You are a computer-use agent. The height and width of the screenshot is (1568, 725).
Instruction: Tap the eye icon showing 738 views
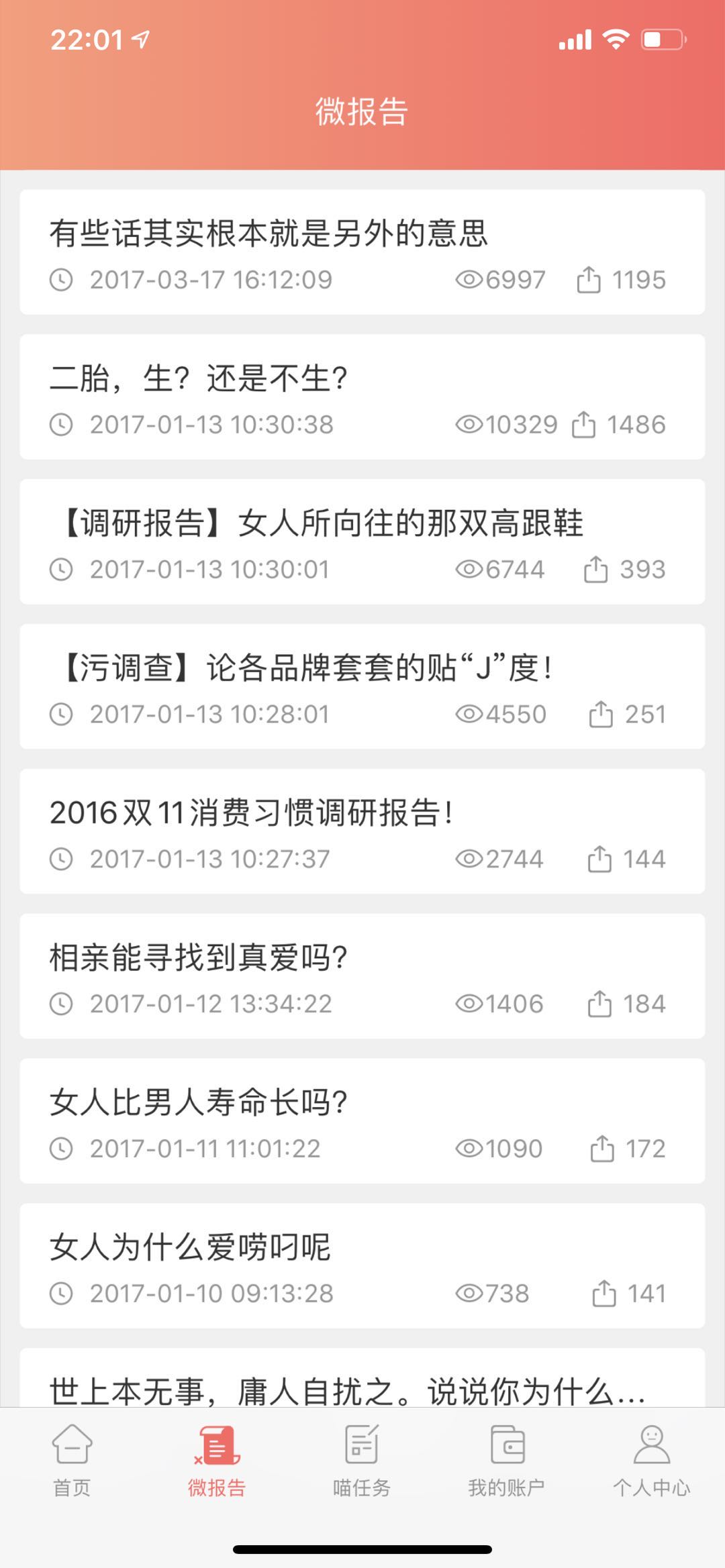coord(470,1294)
